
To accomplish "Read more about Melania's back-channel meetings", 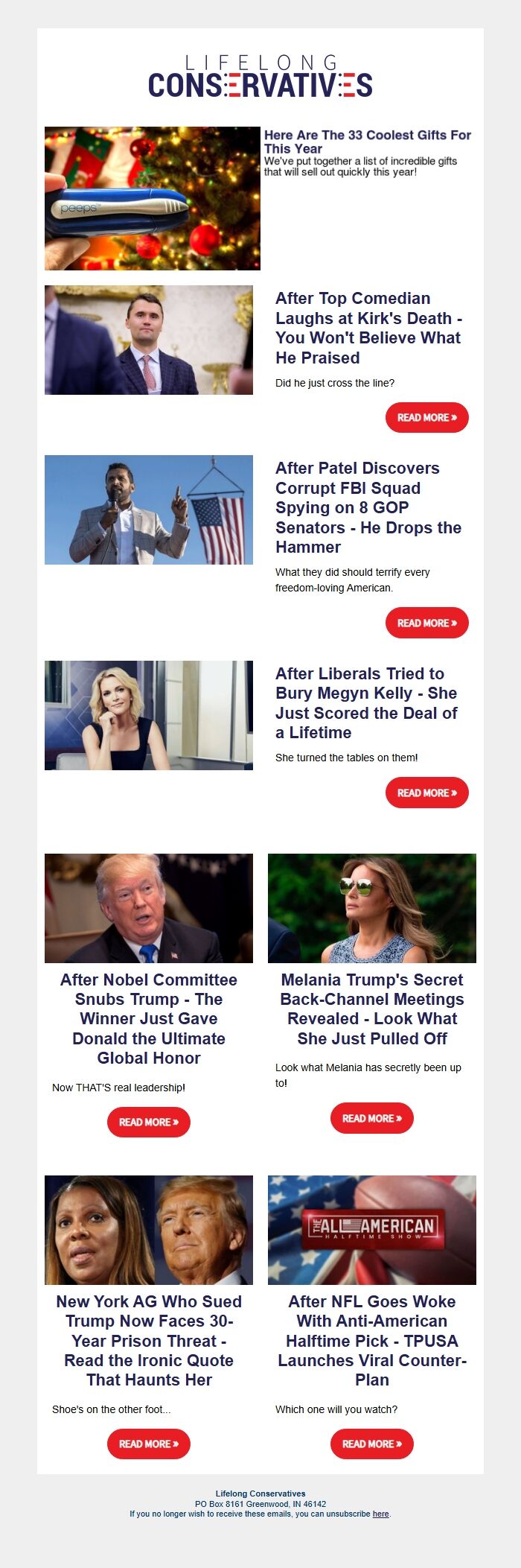I will coord(372,1119).
